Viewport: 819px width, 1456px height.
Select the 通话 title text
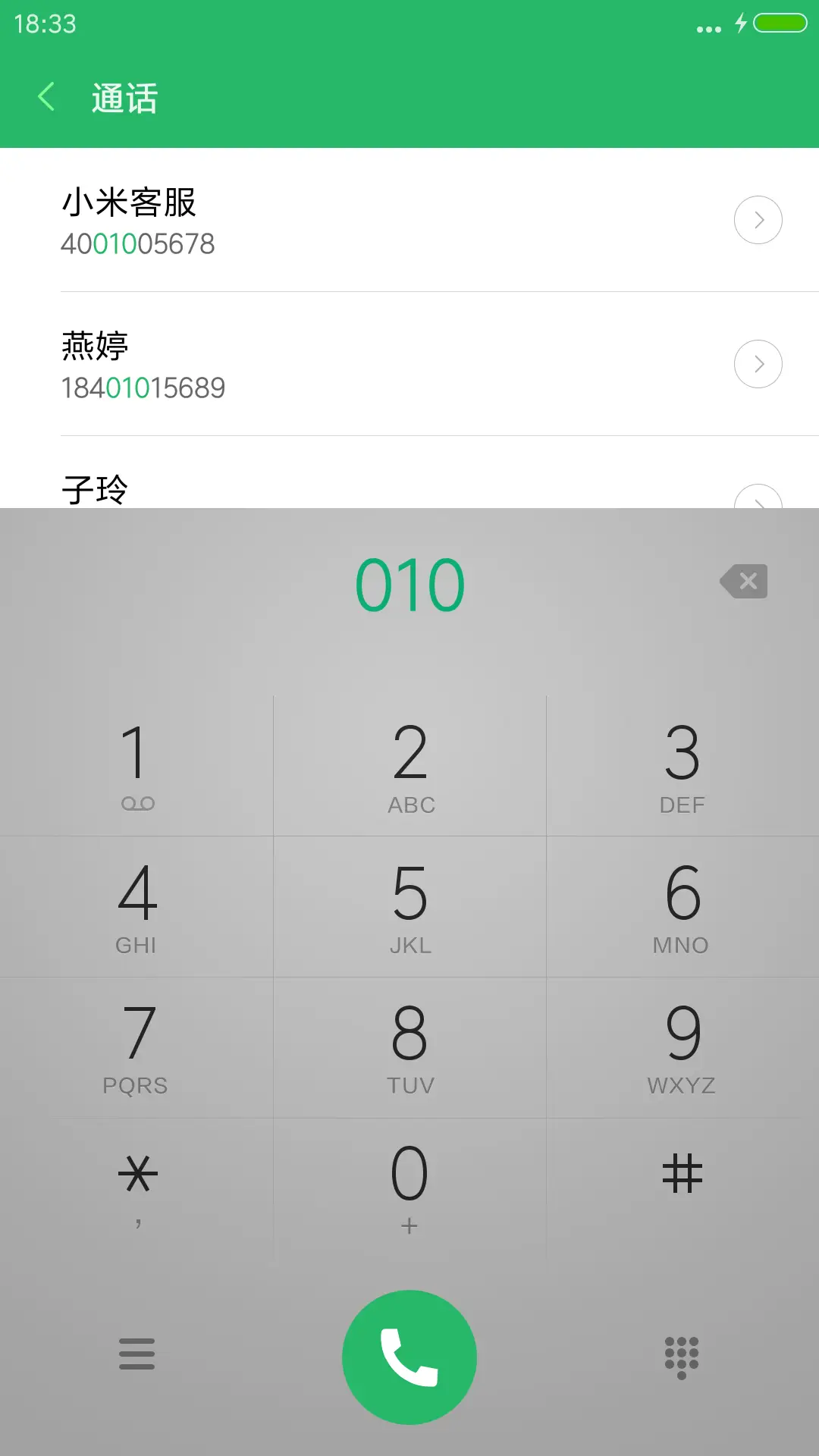click(x=124, y=99)
